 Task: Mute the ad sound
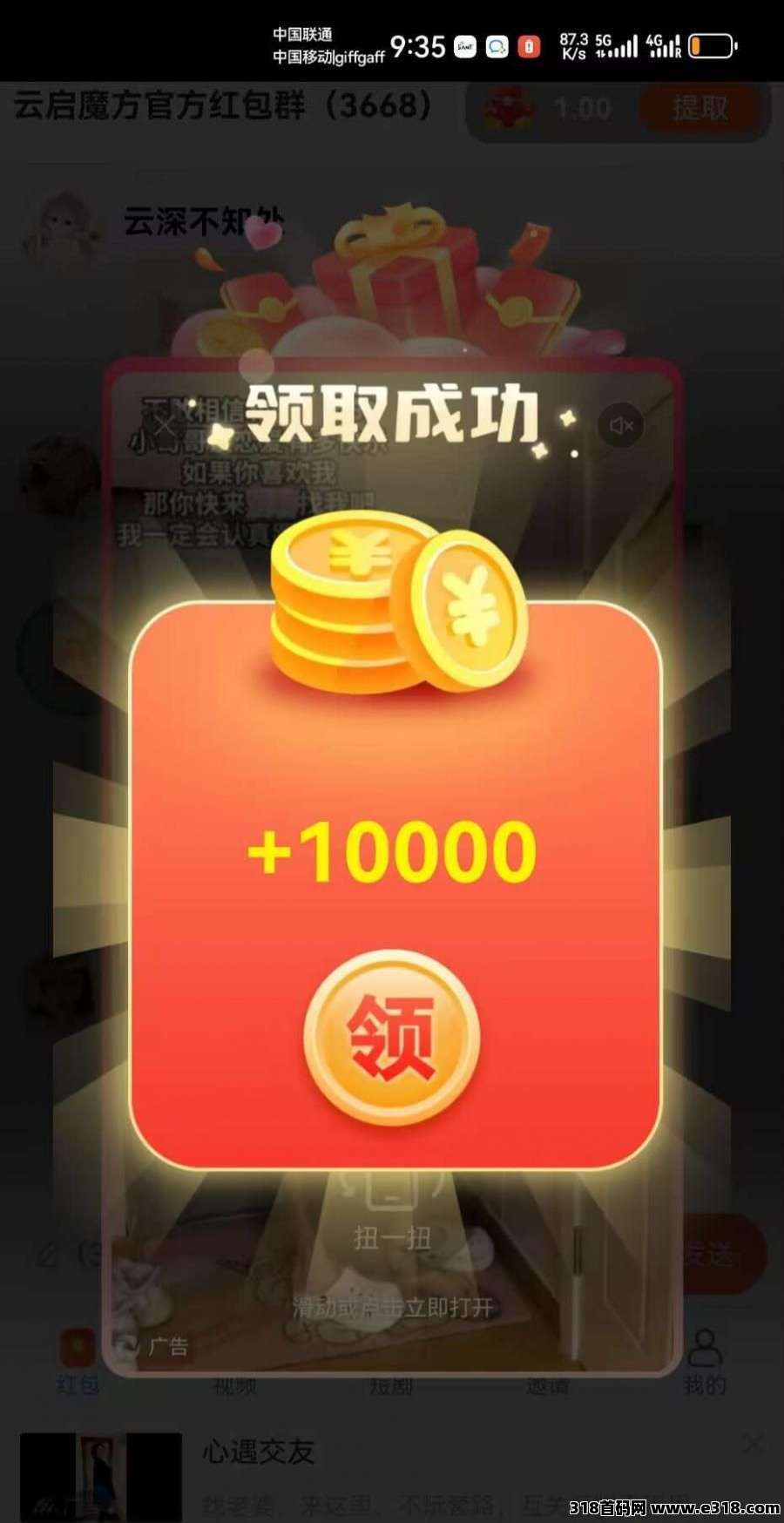coord(621,426)
